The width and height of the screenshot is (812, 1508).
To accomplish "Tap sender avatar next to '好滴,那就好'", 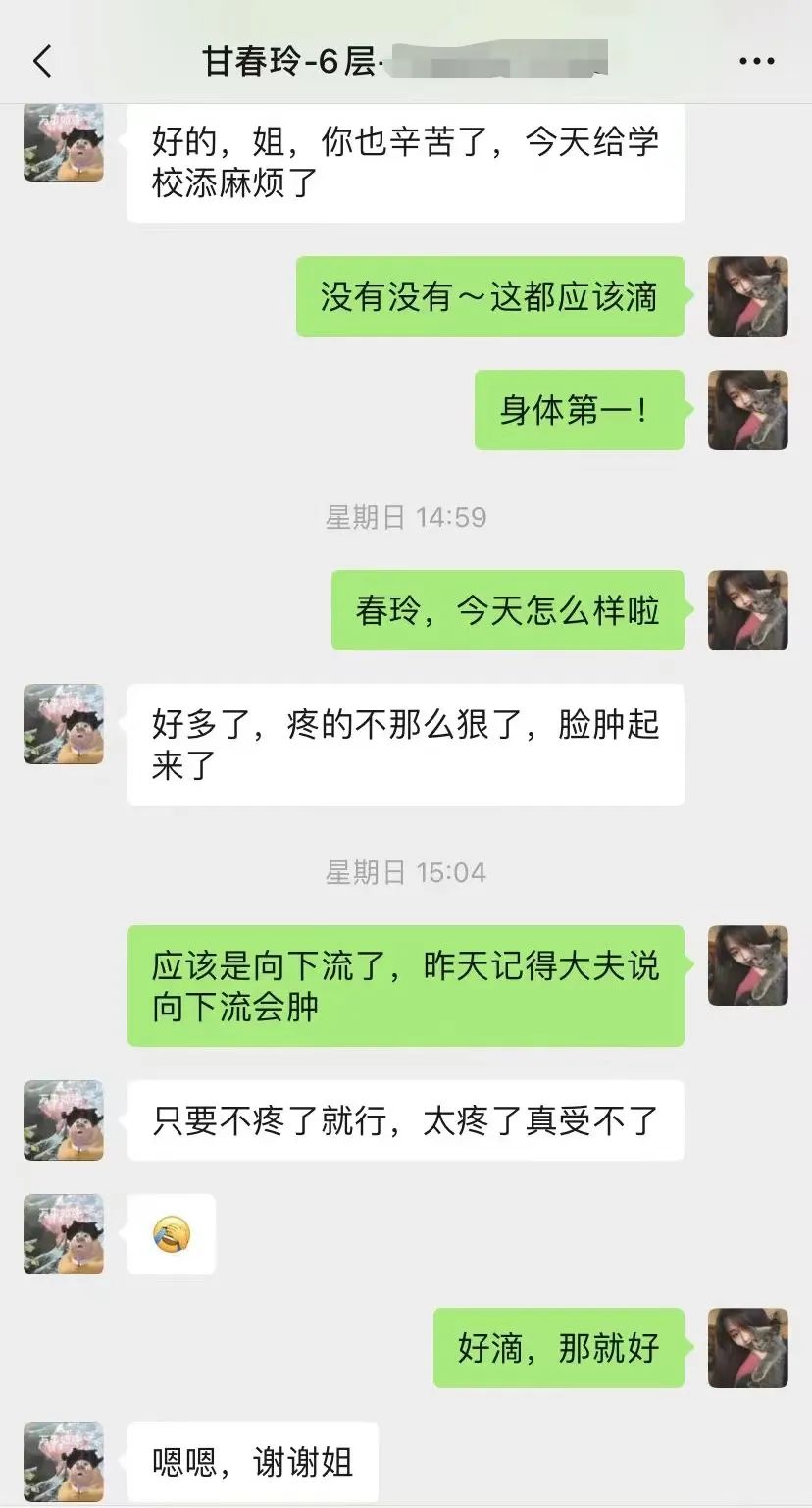I will (748, 1348).
